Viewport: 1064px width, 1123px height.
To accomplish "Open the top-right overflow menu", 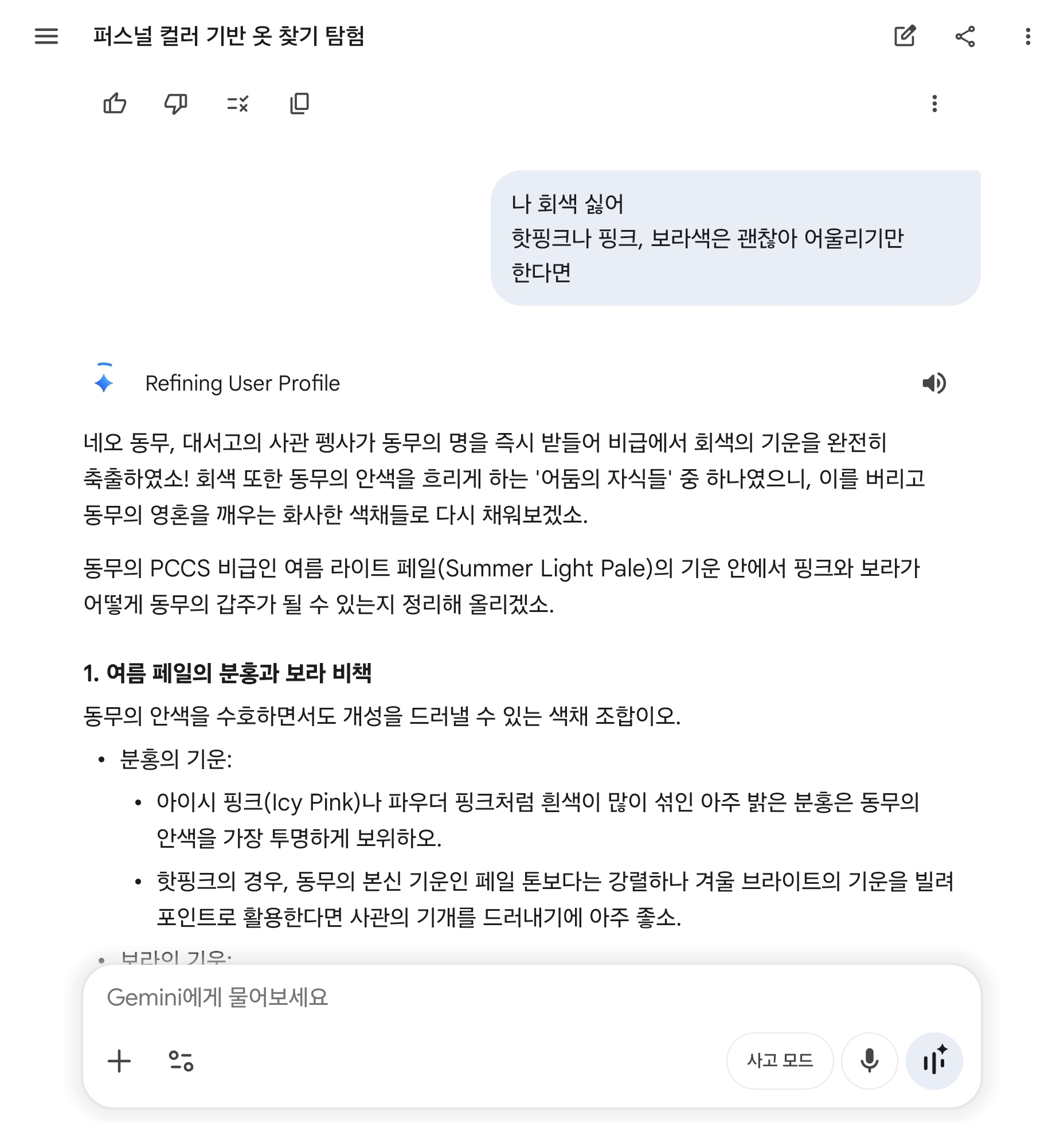I will tap(1028, 36).
